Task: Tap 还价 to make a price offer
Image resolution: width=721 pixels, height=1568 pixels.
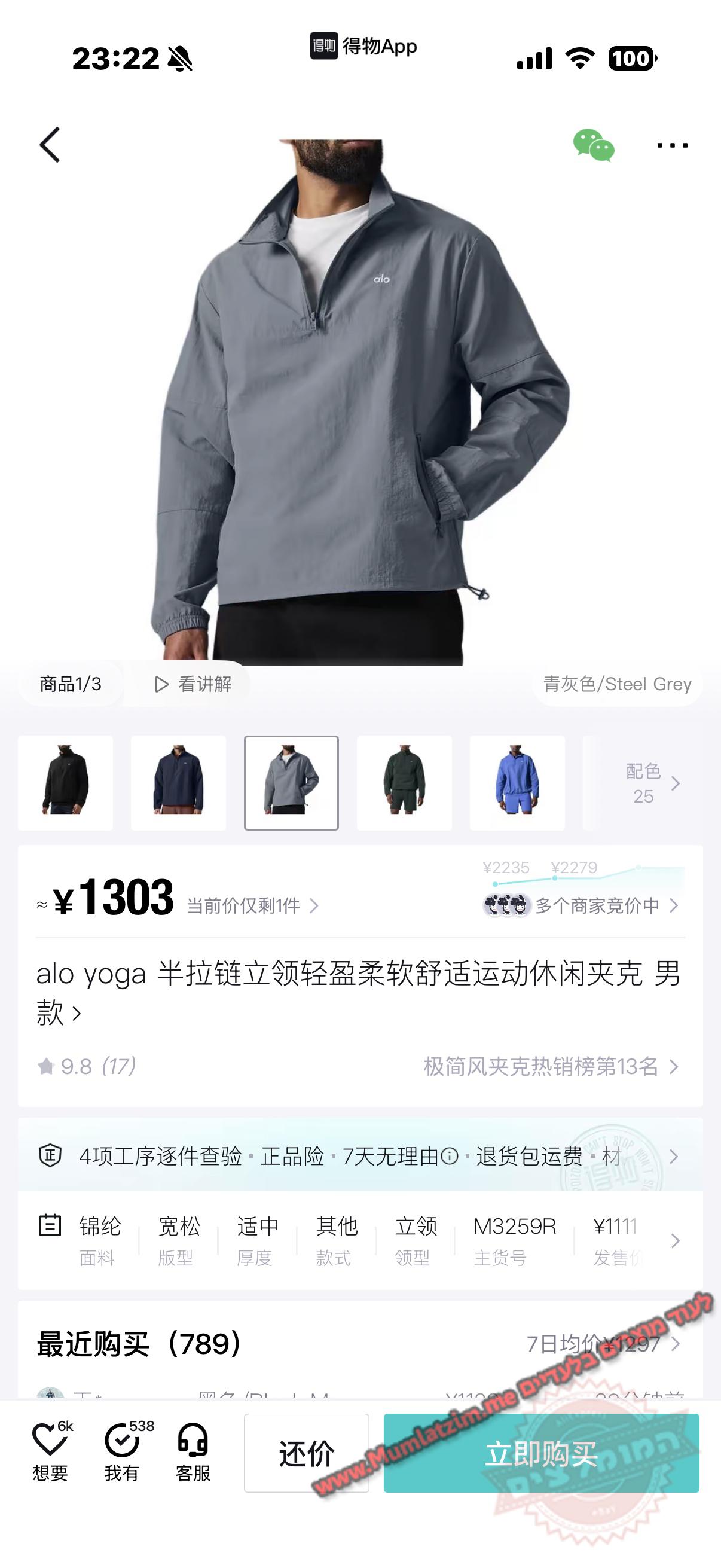Action: pos(307,1453)
